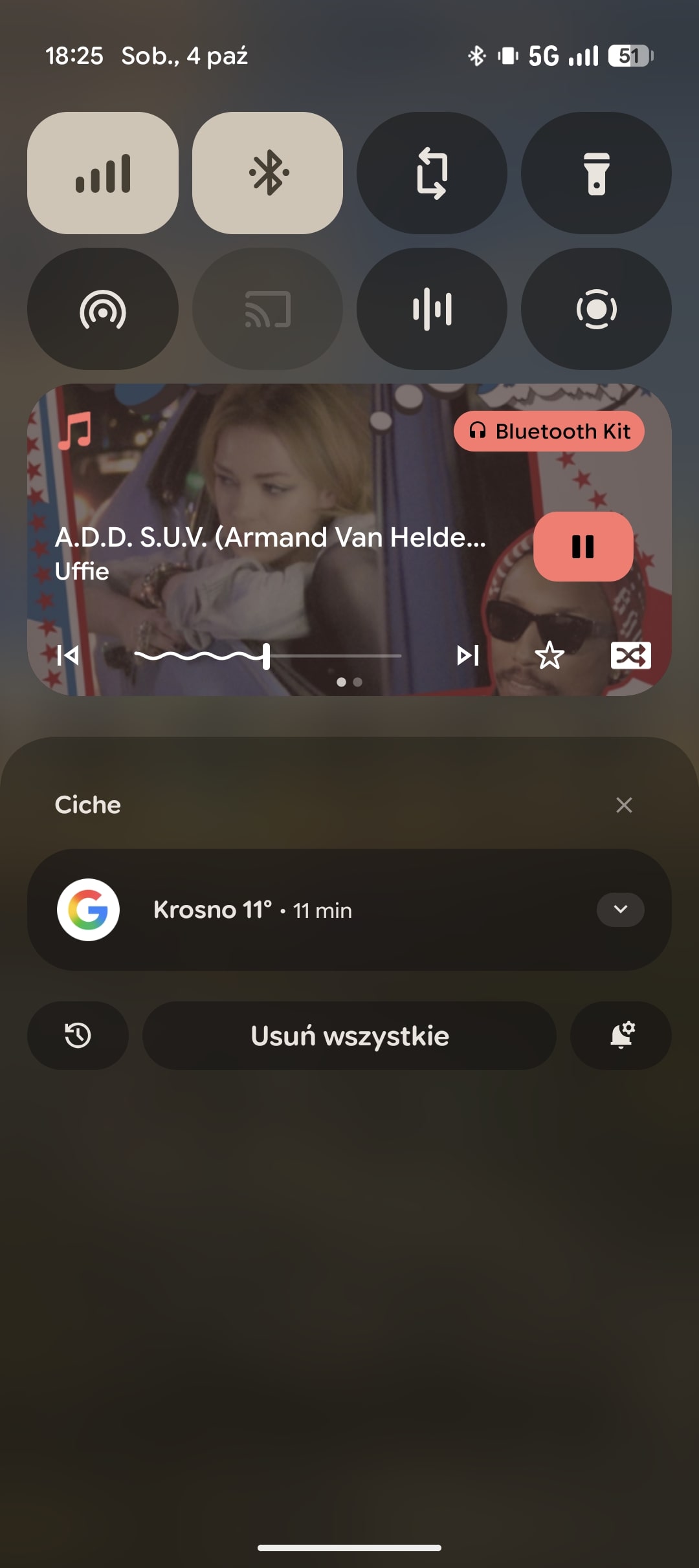The width and height of the screenshot is (699, 1568).
Task: Toggle the sound waveform tile
Action: tap(432, 309)
